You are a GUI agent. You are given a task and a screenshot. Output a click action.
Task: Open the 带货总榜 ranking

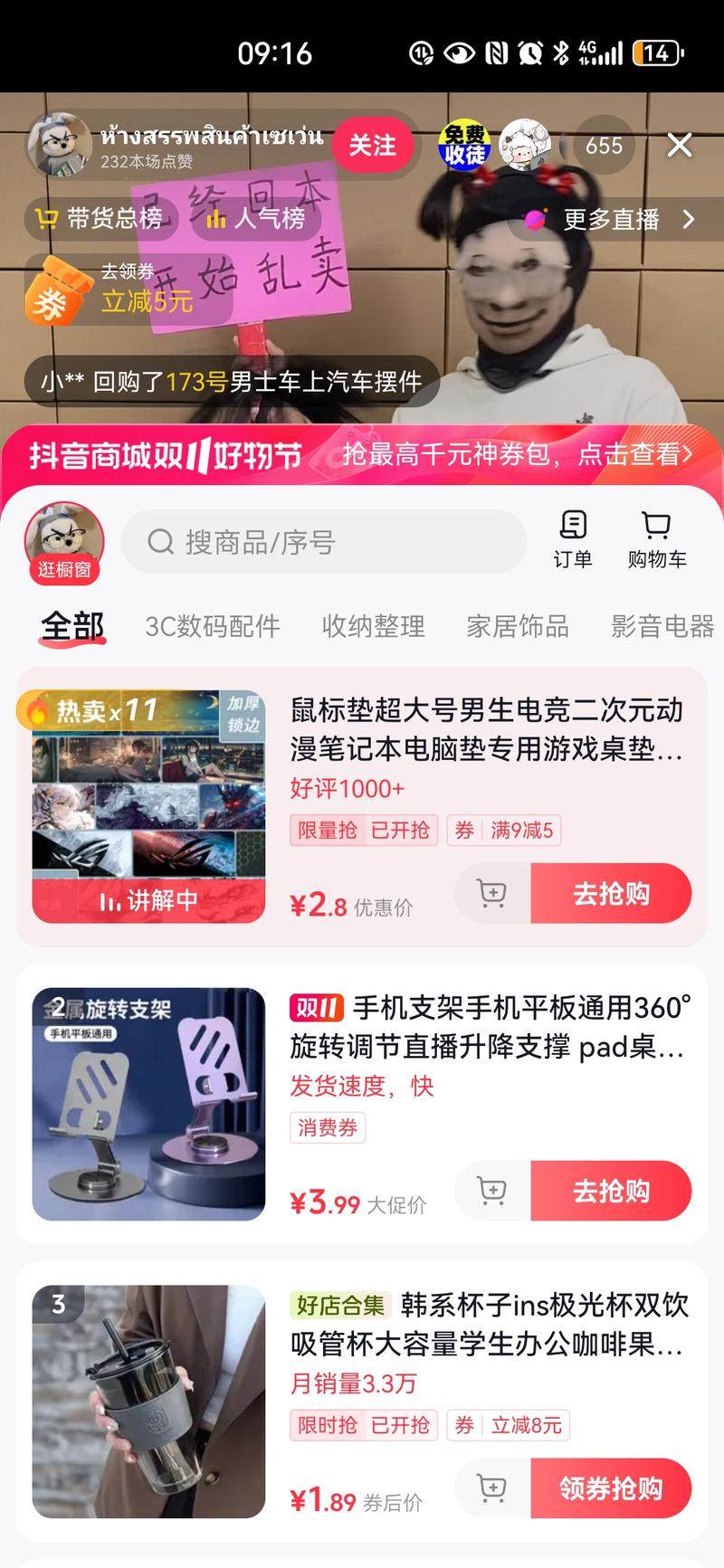100,219
